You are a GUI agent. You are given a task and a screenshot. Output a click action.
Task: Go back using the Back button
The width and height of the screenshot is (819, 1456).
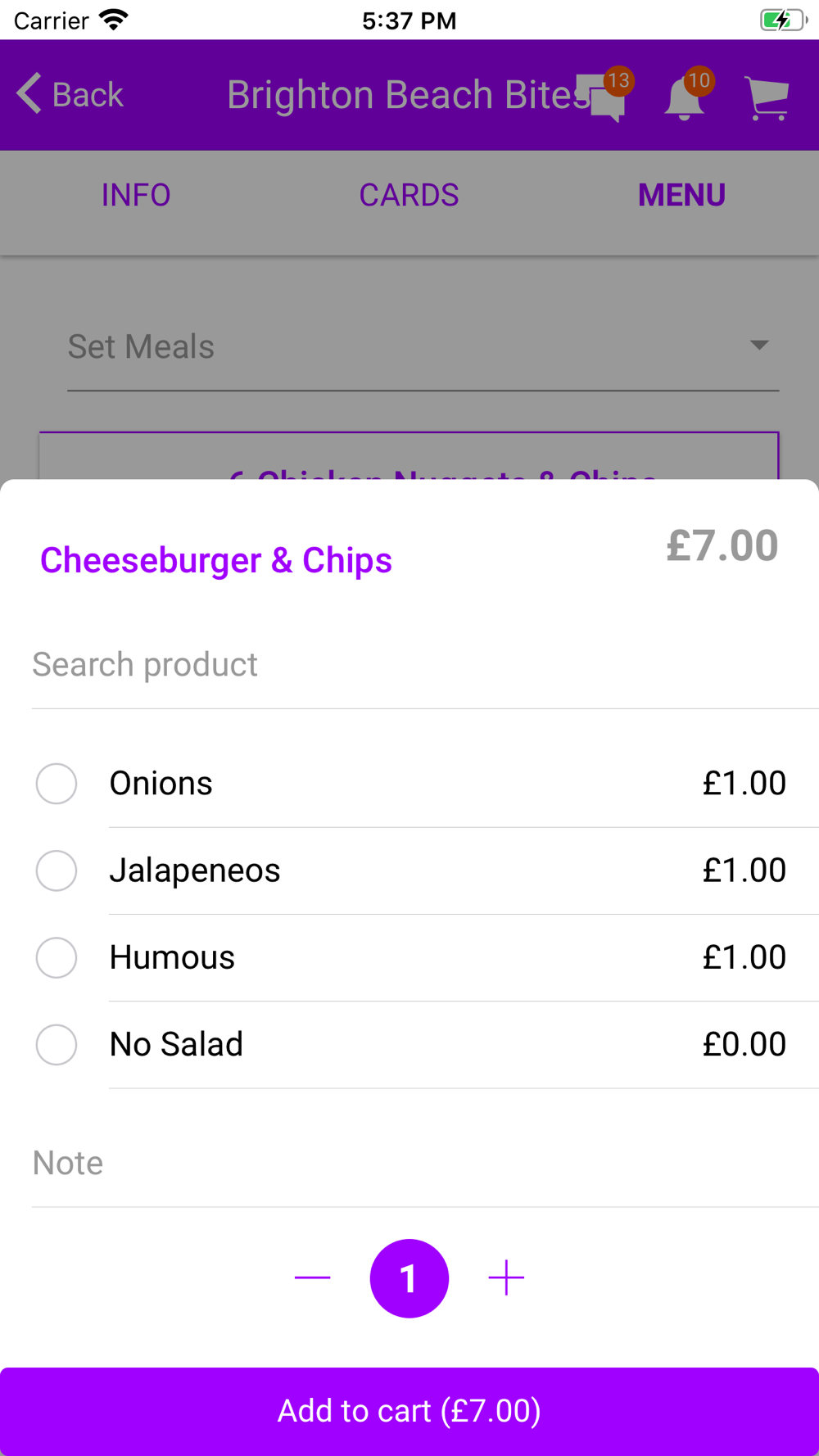click(x=70, y=94)
